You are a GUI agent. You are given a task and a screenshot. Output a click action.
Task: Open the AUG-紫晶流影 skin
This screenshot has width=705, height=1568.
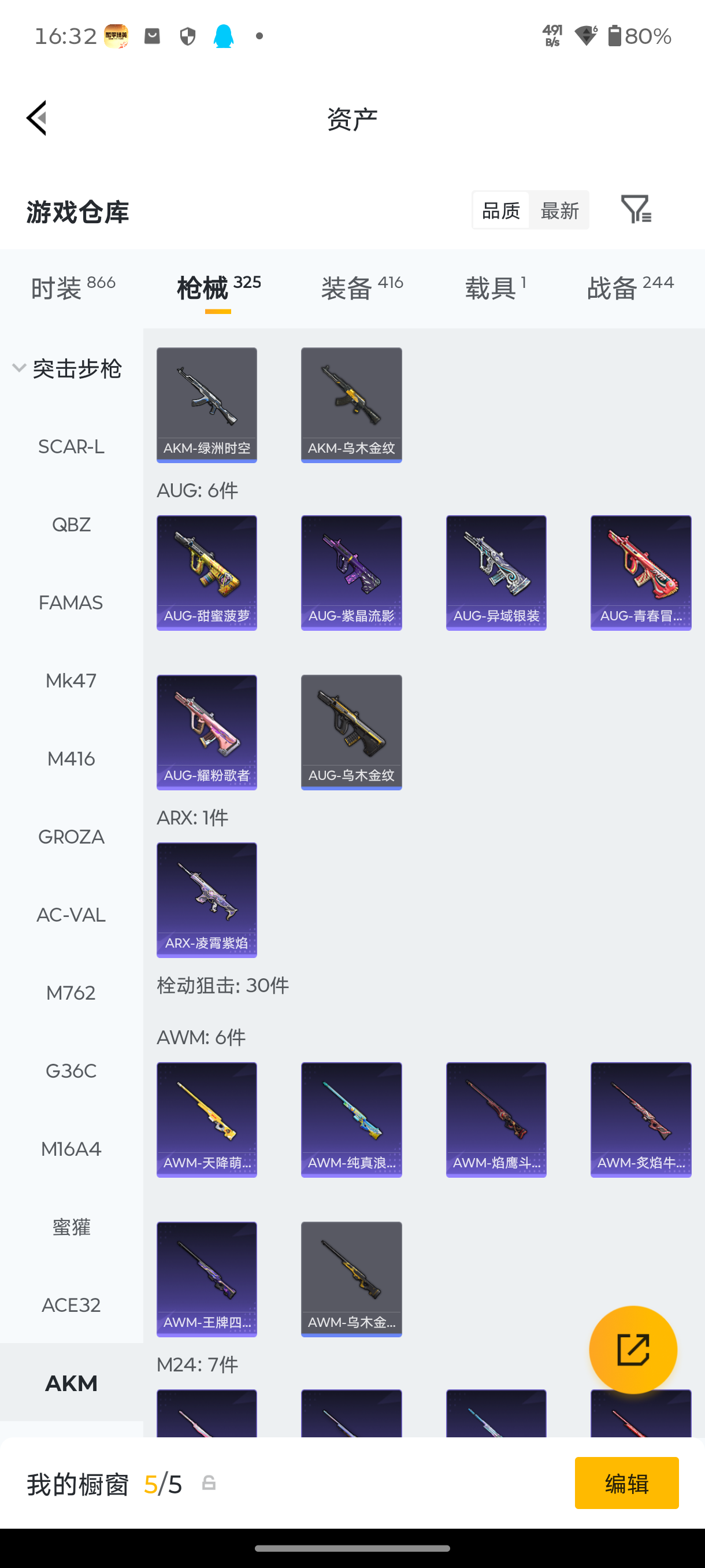pos(351,572)
